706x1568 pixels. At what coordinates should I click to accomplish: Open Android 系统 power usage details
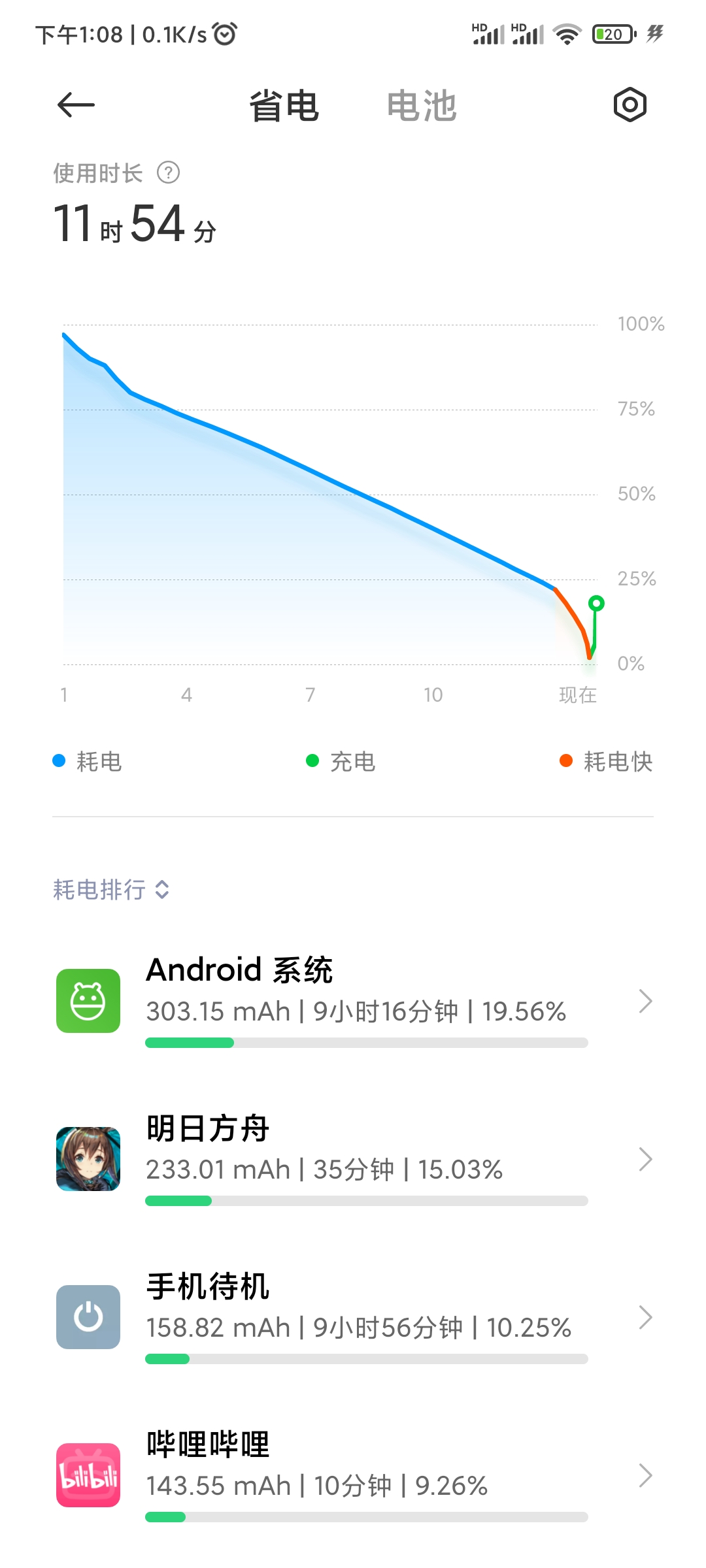[353, 1001]
